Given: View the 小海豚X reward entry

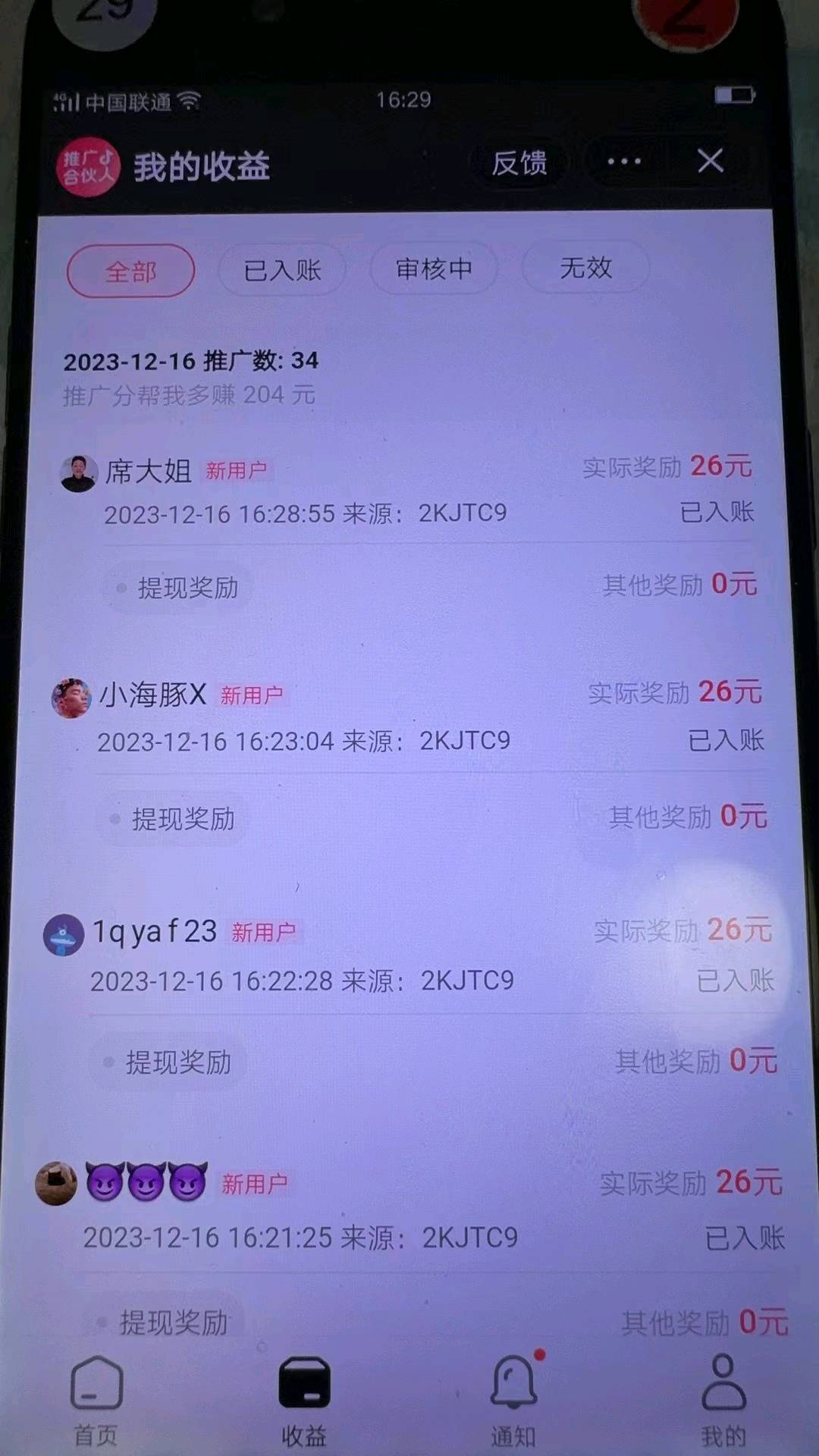Looking at the screenshot, I should 409,717.
